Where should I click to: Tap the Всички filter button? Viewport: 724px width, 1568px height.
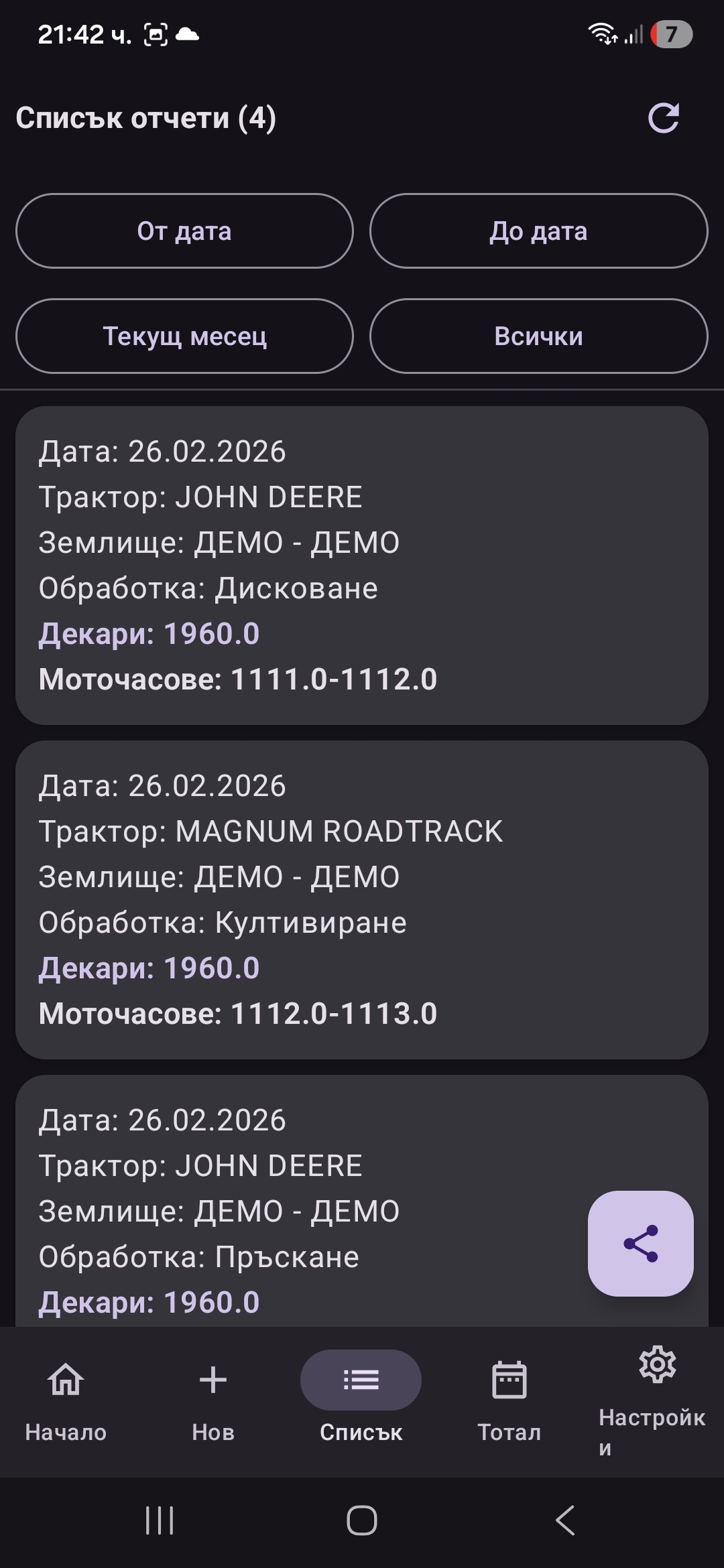(539, 337)
